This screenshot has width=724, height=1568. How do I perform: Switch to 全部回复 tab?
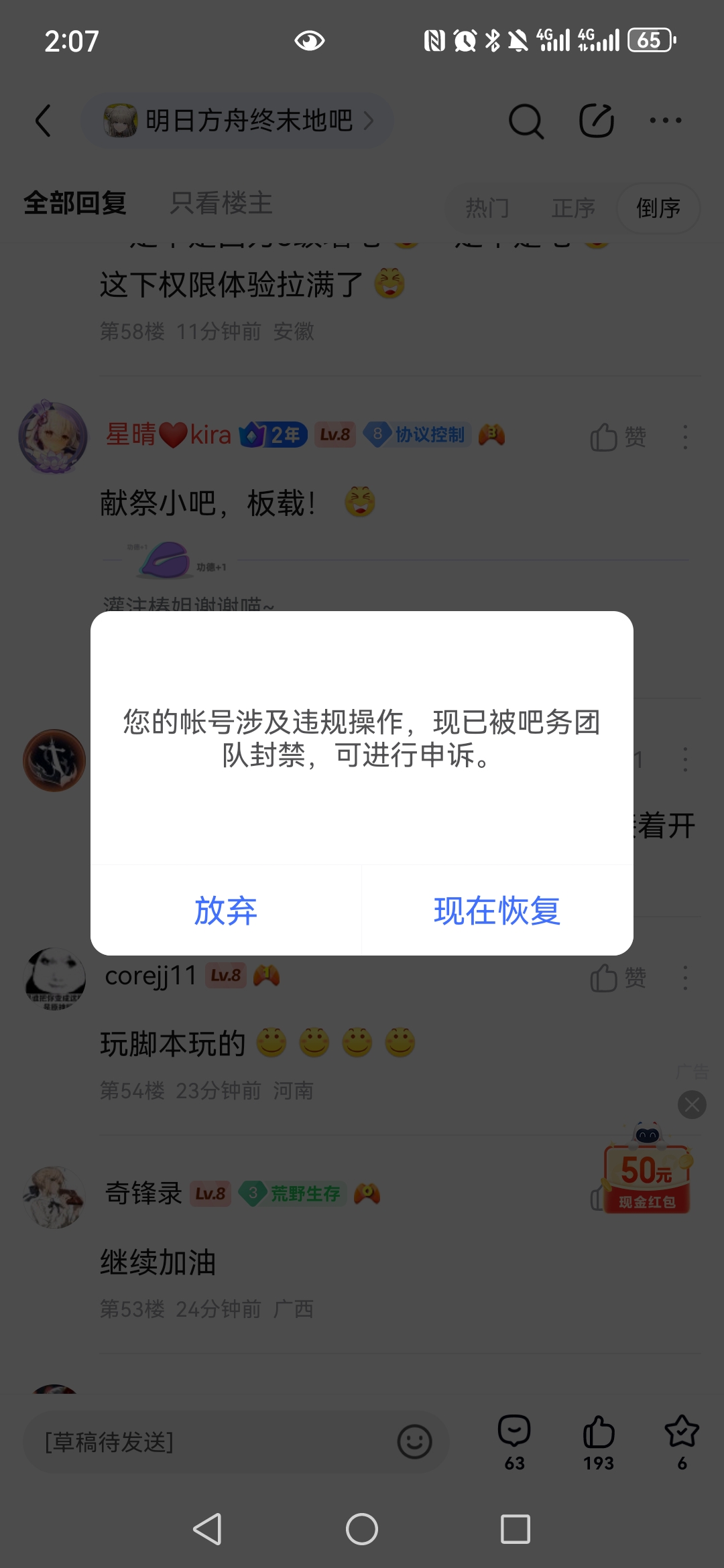tap(75, 203)
